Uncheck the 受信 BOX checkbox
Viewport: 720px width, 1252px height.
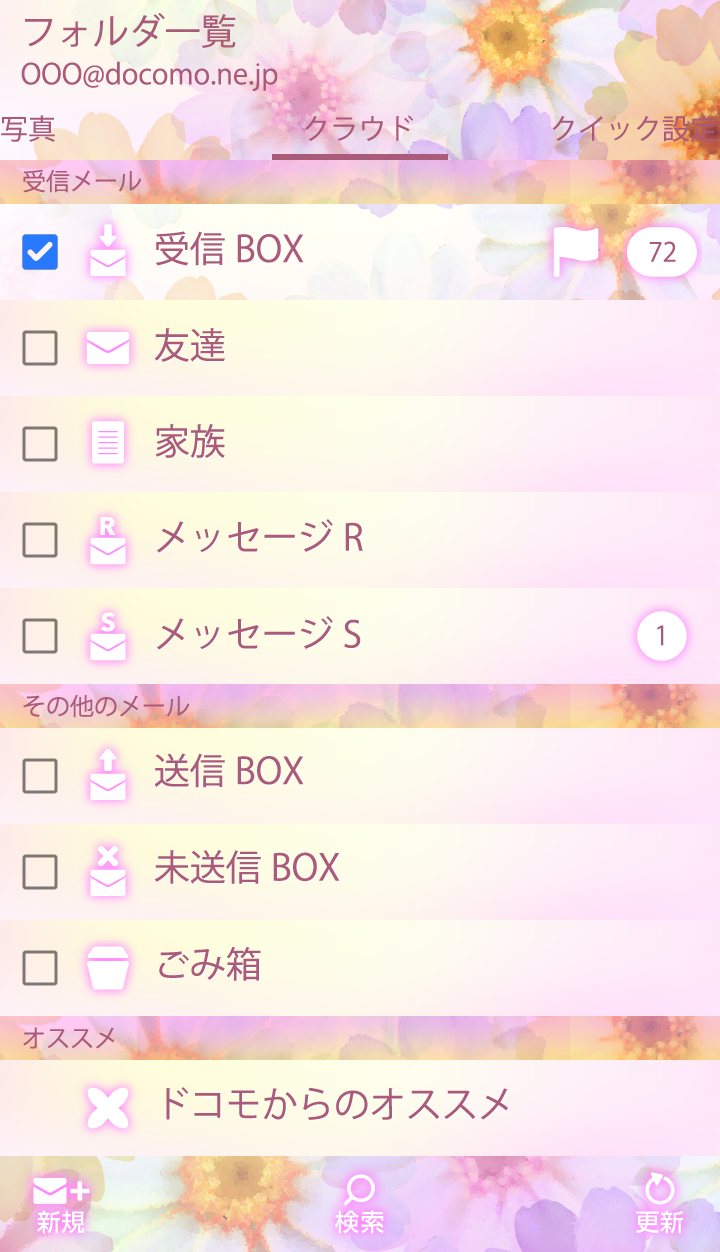(40, 252)
